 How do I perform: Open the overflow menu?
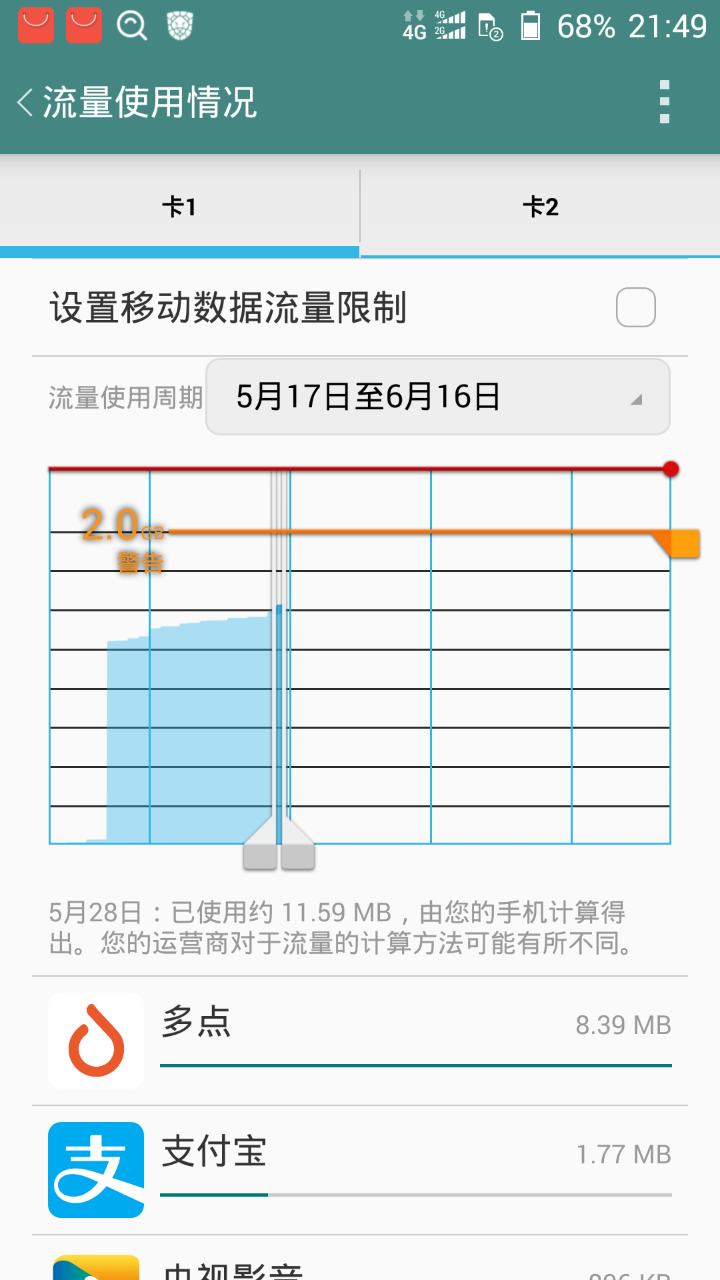pyautogui.click(x=664, y=102)
